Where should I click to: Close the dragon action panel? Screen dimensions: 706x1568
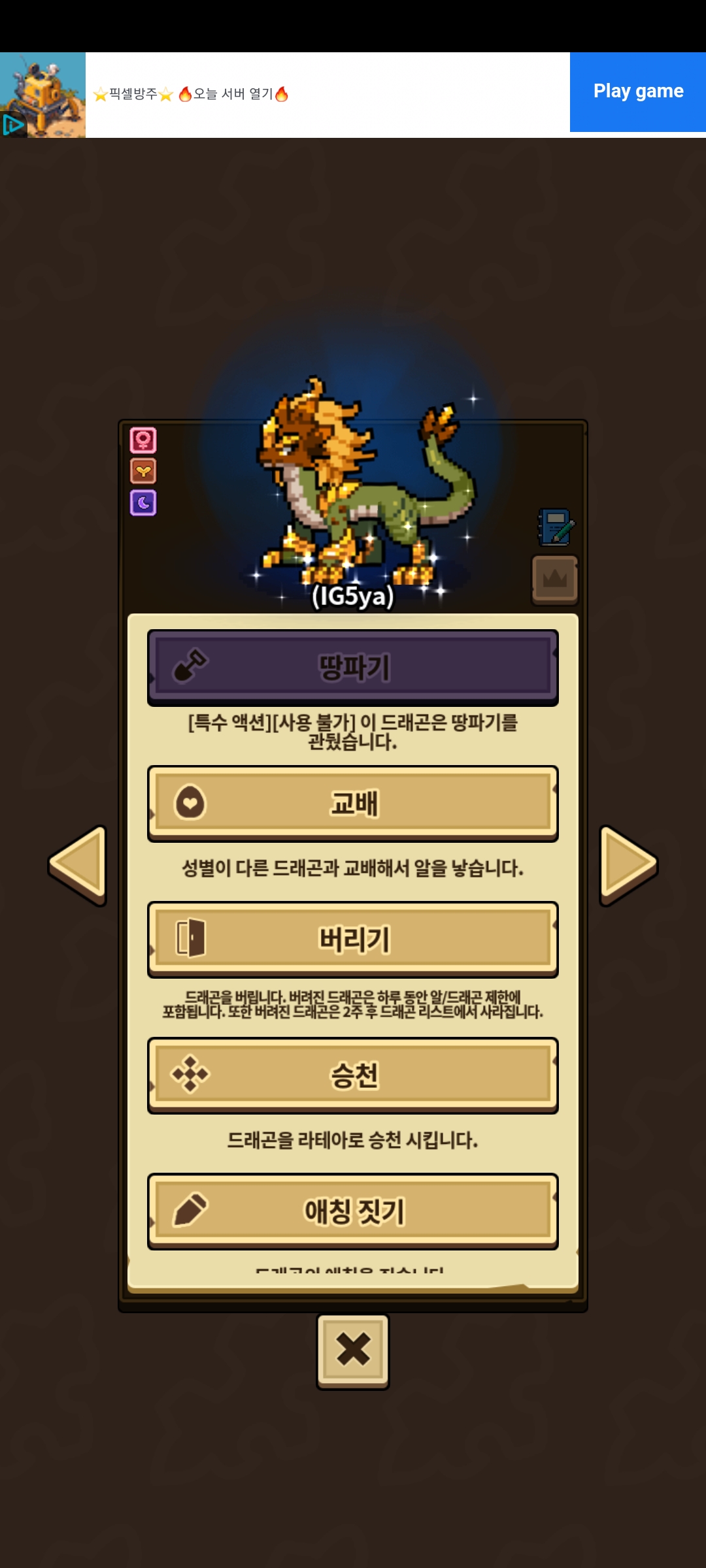(x=353, y=1350)
